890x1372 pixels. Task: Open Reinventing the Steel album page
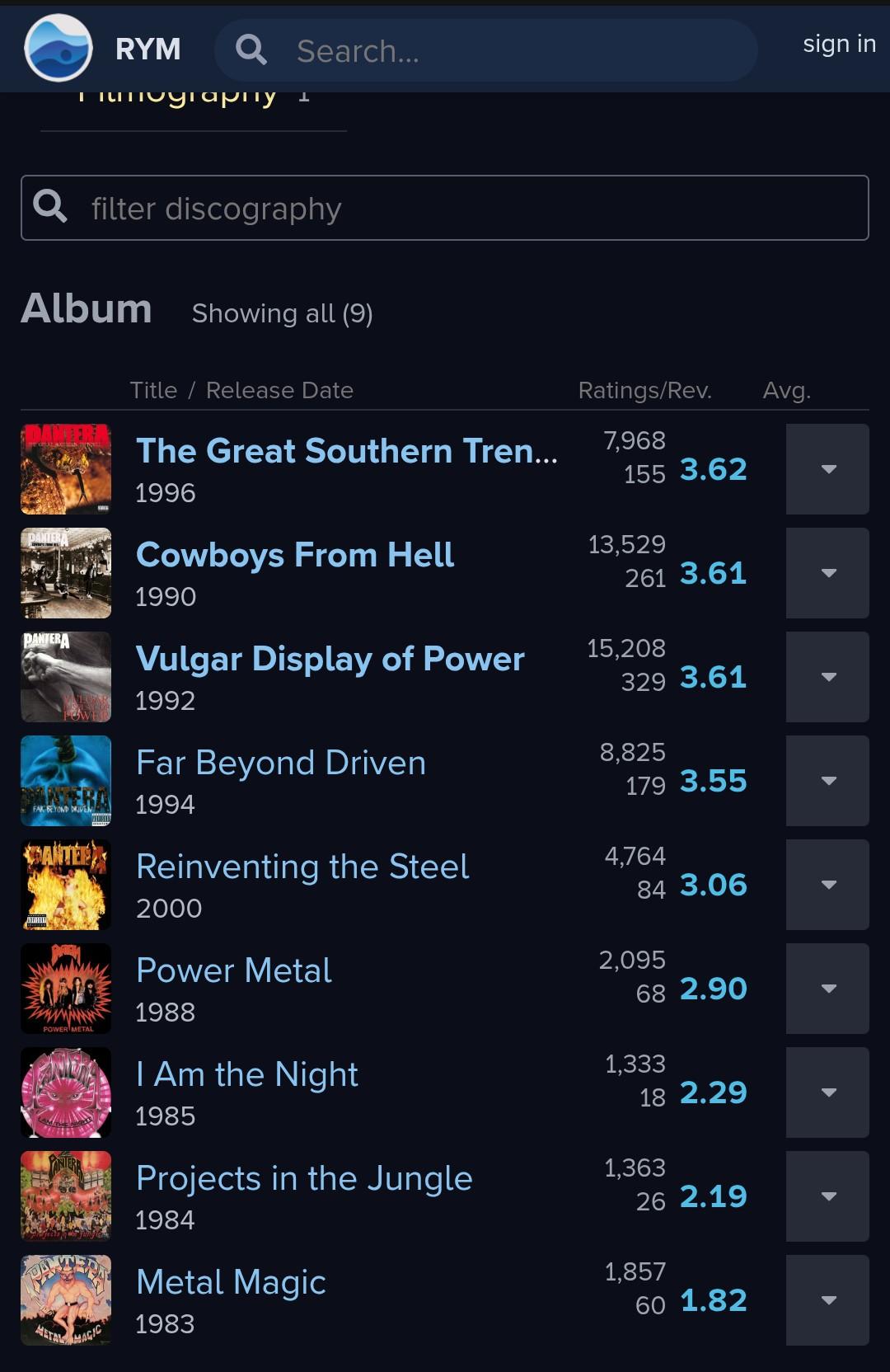[302, 867]
